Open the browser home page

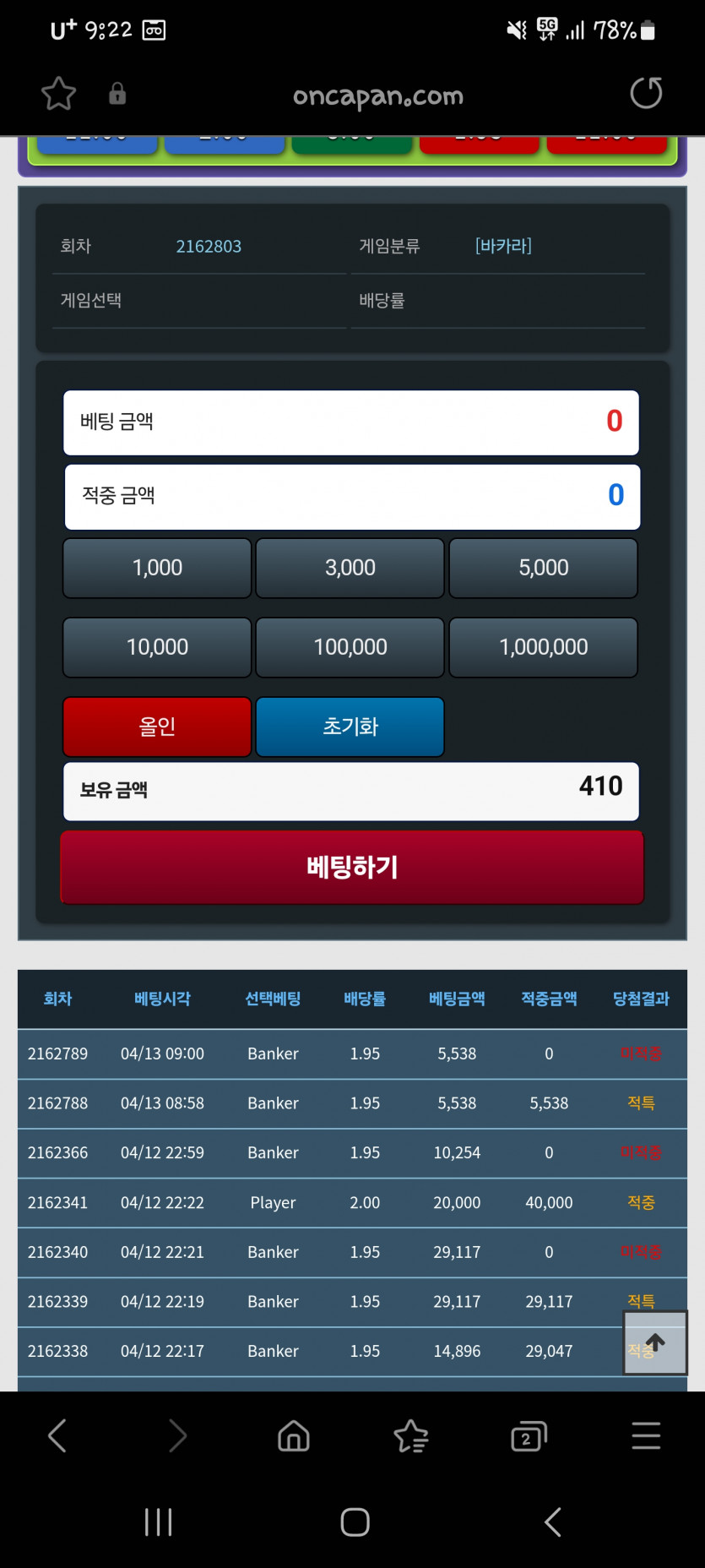pyautogui.click(x=294, y=1435)
